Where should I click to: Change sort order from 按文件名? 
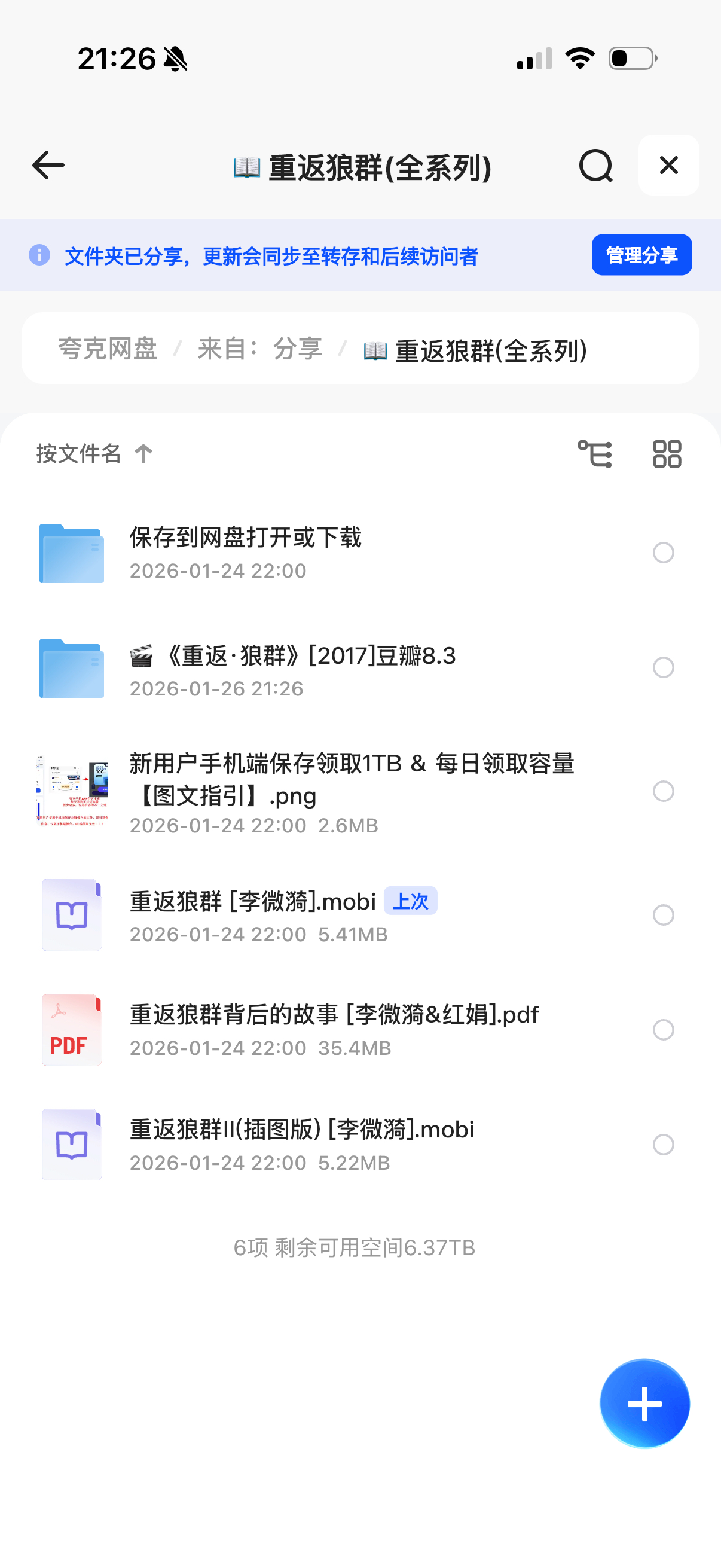pyautogui.click(x=94, y=453)
